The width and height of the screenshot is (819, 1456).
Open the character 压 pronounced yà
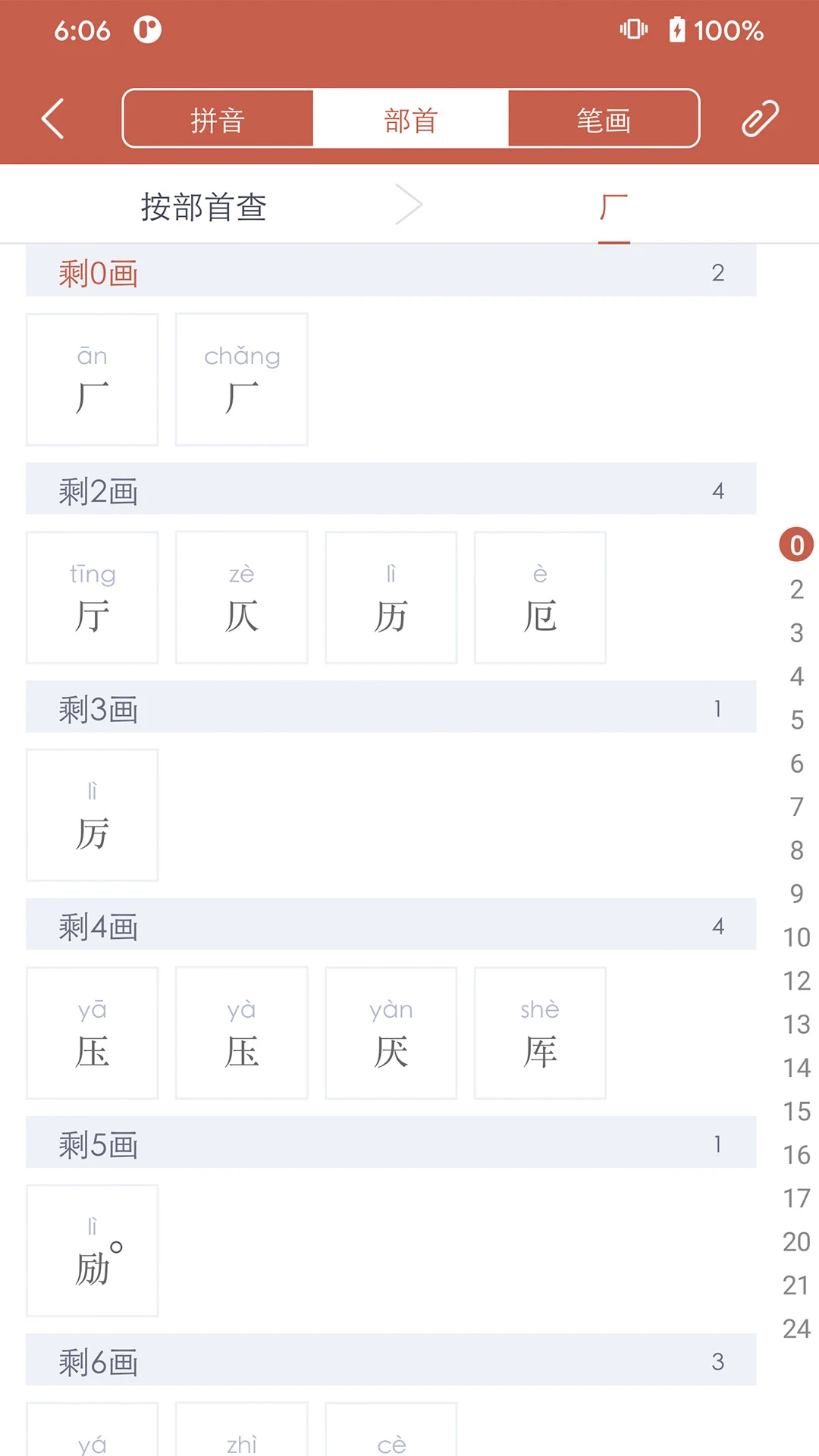242,1033
